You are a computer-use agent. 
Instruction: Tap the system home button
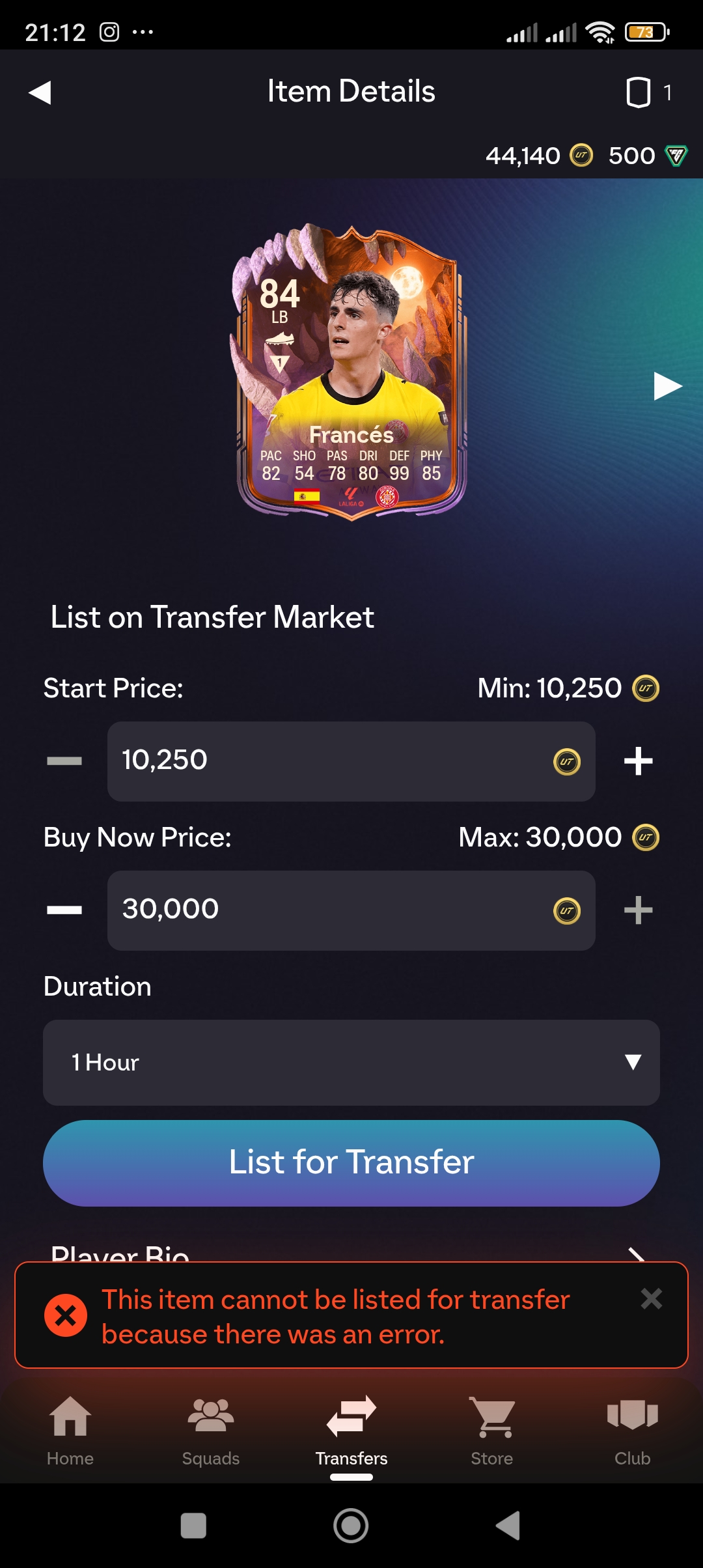coord(351,1525)
